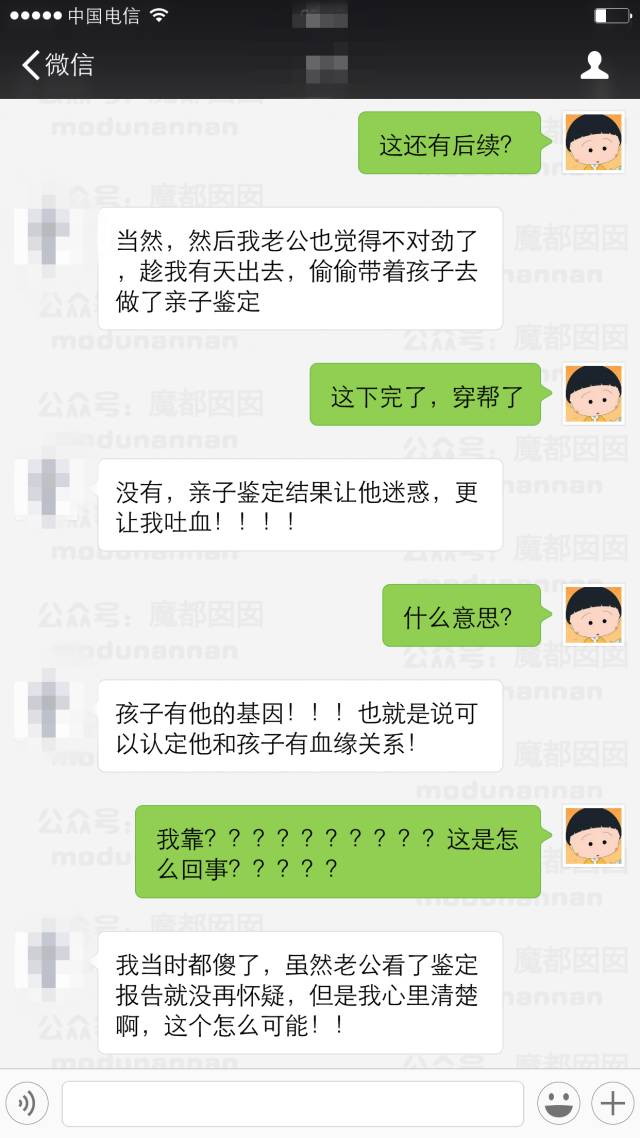The height and width of the screenshot is (1138, 640).
Task: Open the emoji picker
Action: coord(558,1104)
